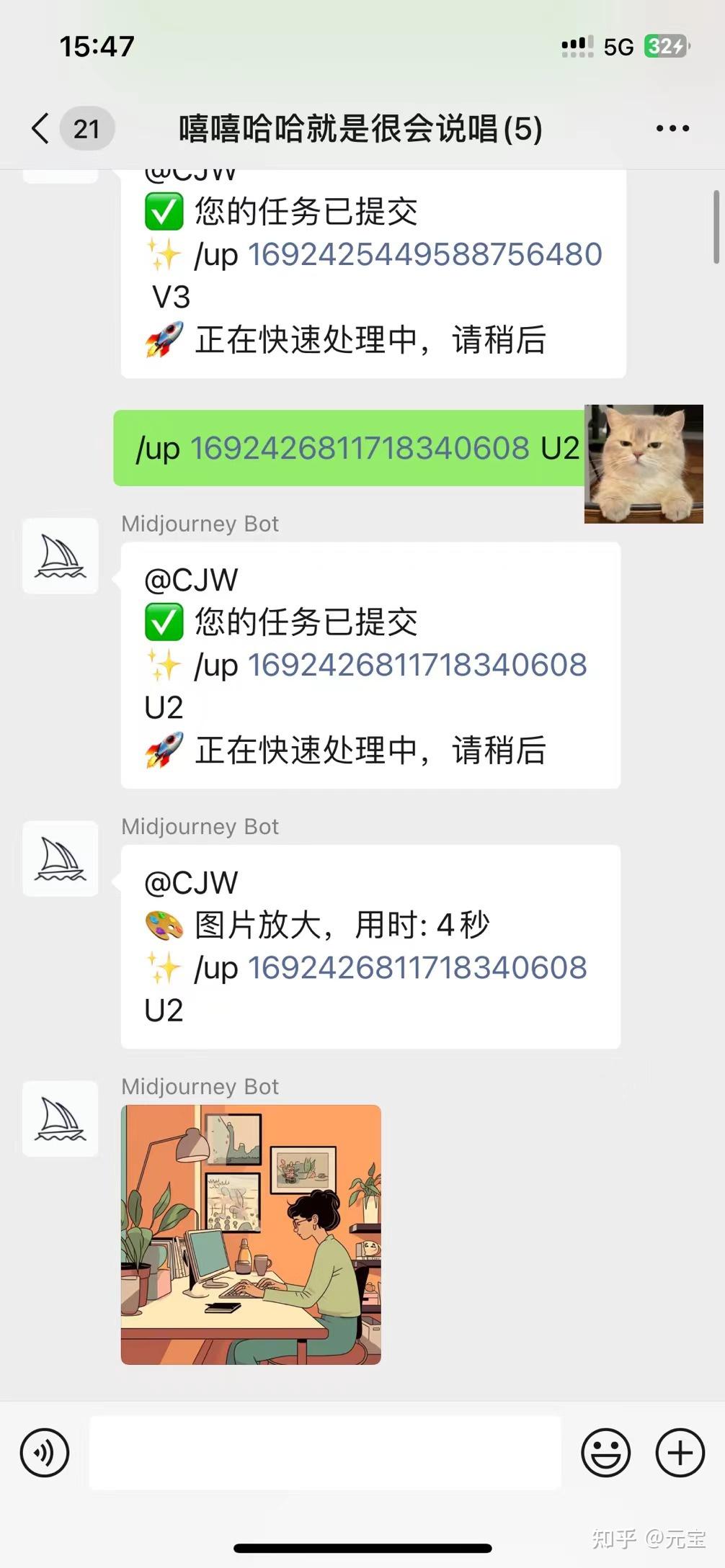Screen dimensions: 725x1568
Task: Tap the task ID in the green message
Action: click(x=360, y=449)
